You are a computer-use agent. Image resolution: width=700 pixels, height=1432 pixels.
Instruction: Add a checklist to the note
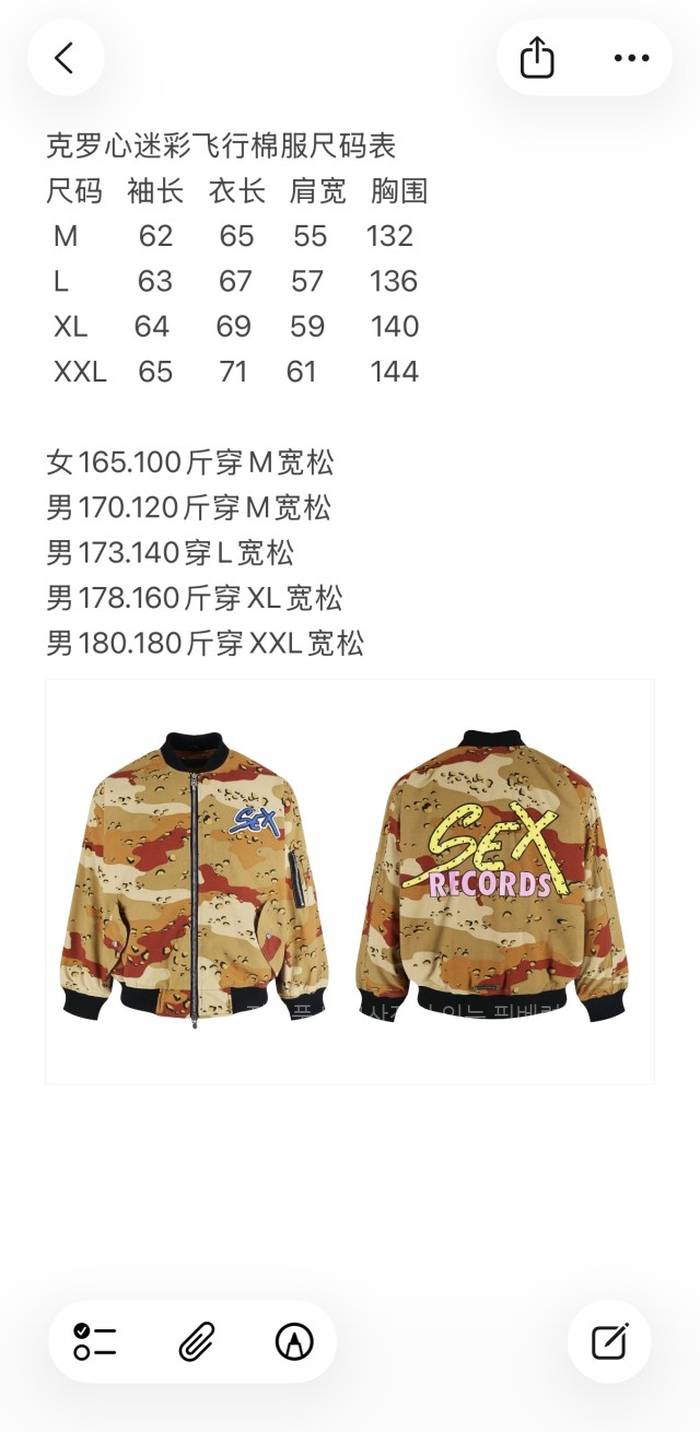coord(95,1341)
